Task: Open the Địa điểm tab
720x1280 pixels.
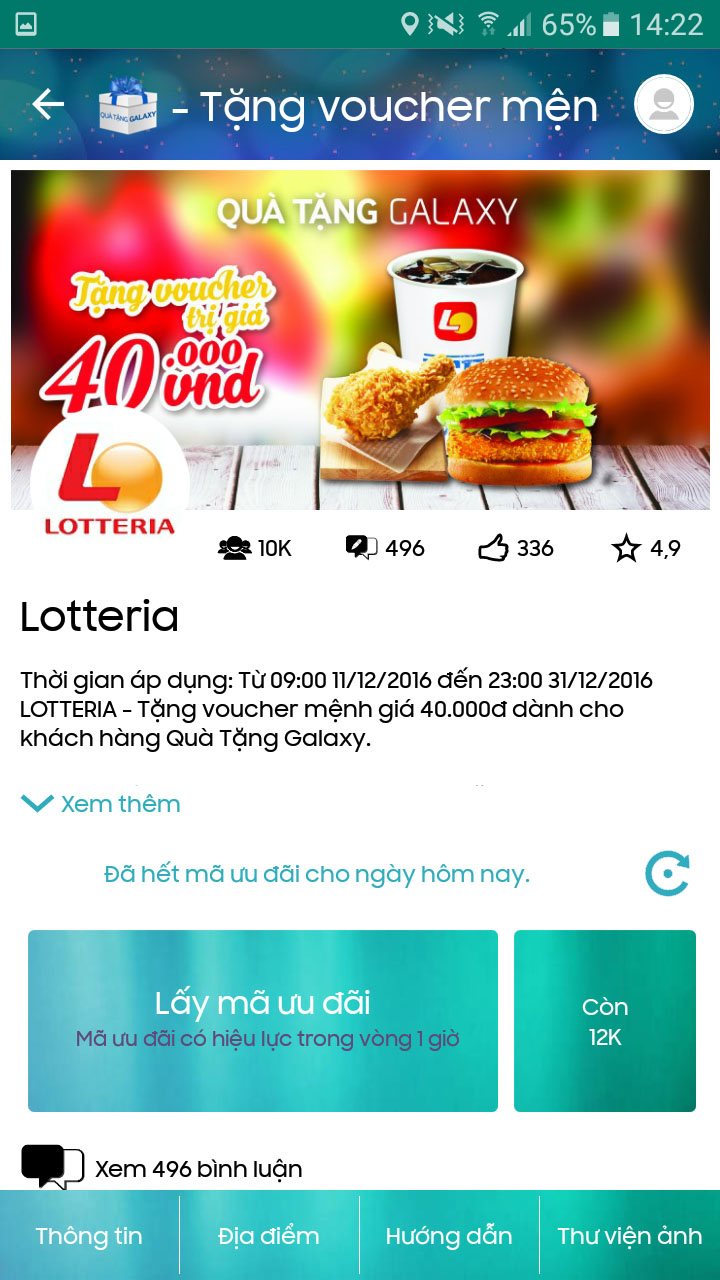Action: tap(269, 1236)
